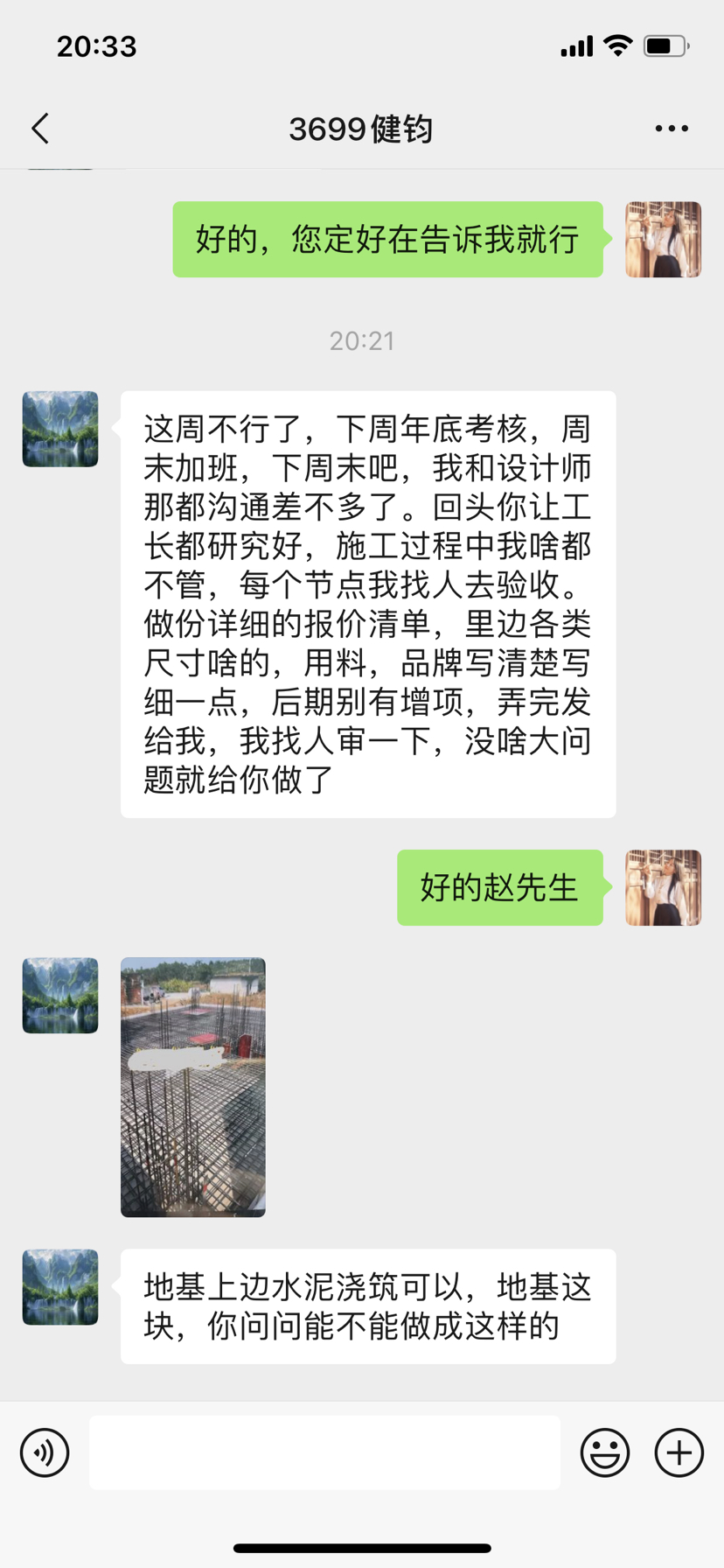Go back to the chat list
This screenshot has height=1568, width=724.
[x=40, y=129]
